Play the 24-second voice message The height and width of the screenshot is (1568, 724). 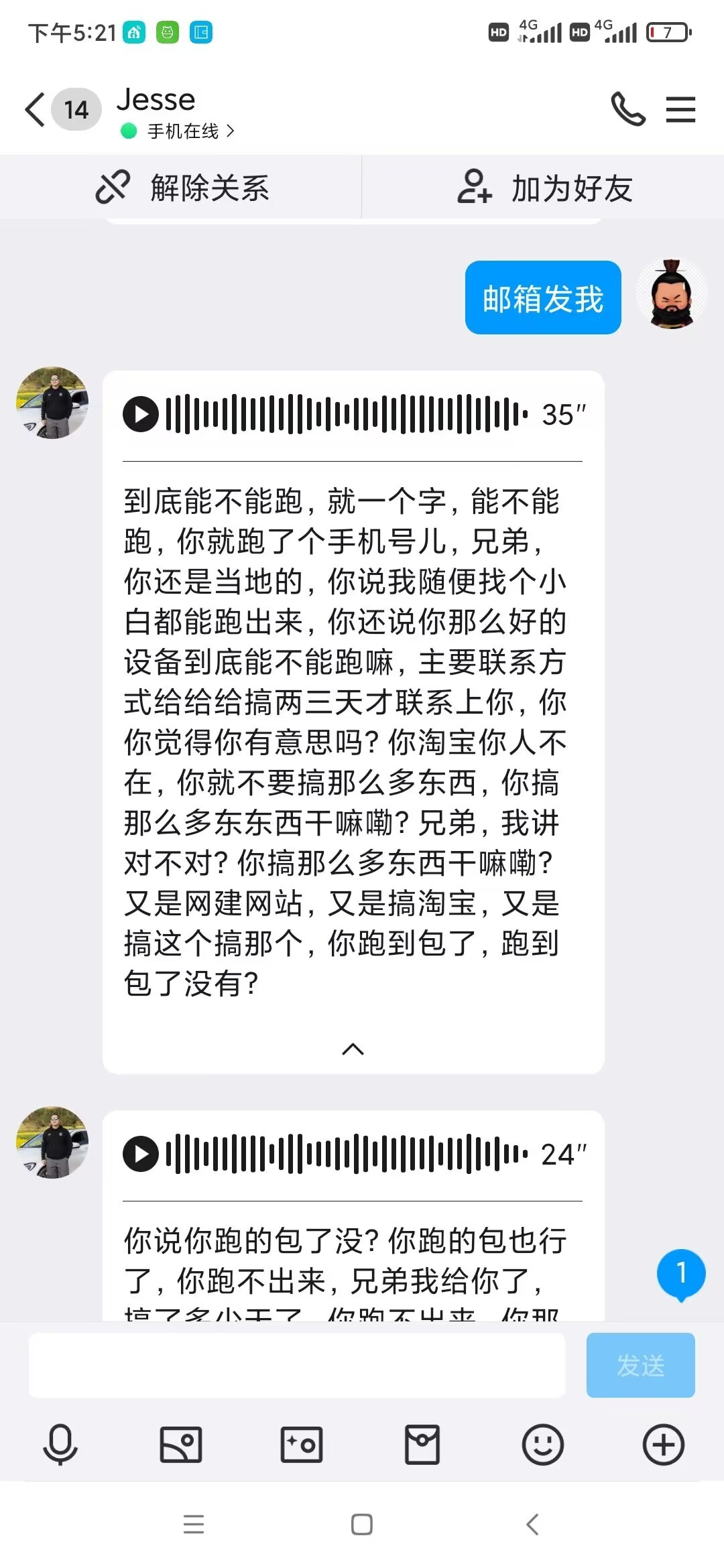tap(141, 1154)
